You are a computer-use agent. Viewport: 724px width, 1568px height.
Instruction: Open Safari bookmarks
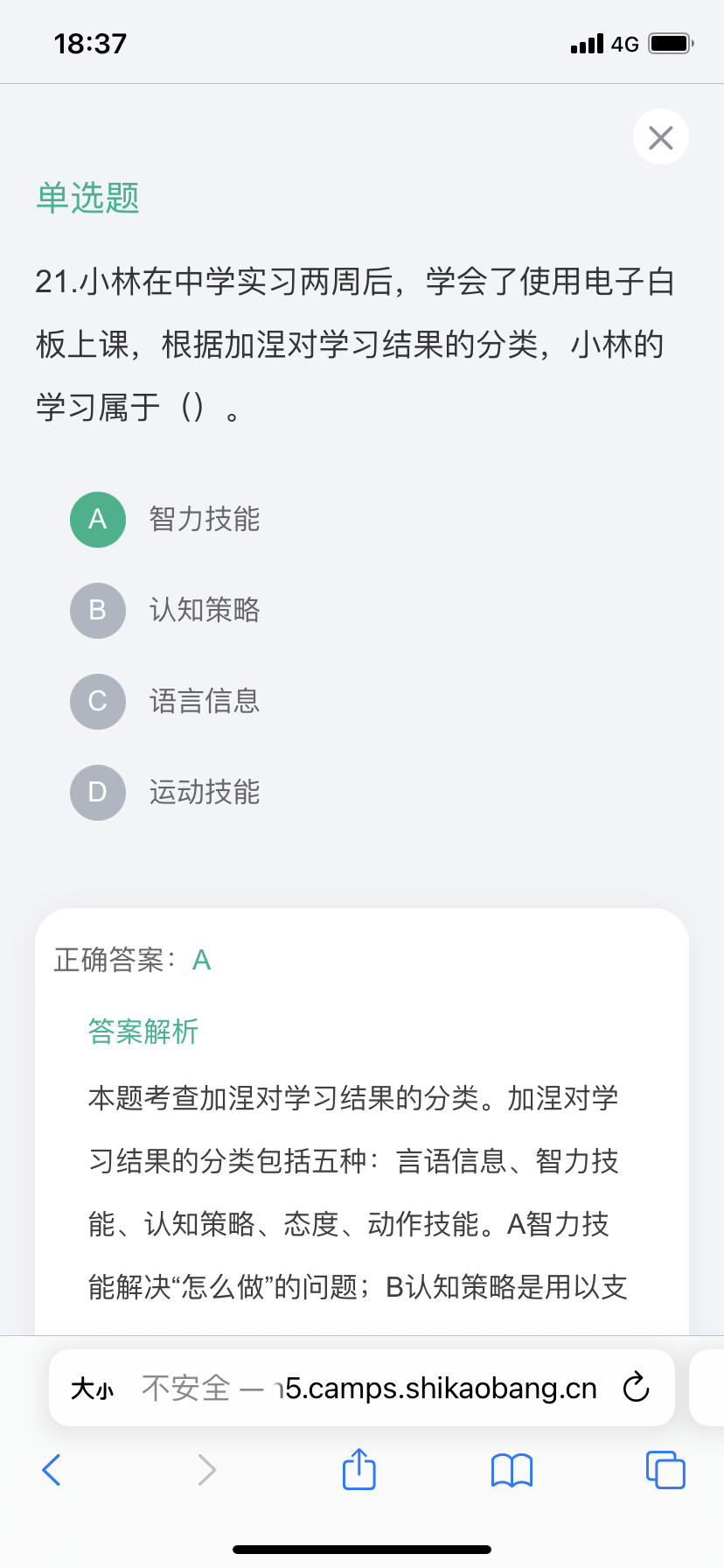512,1470
